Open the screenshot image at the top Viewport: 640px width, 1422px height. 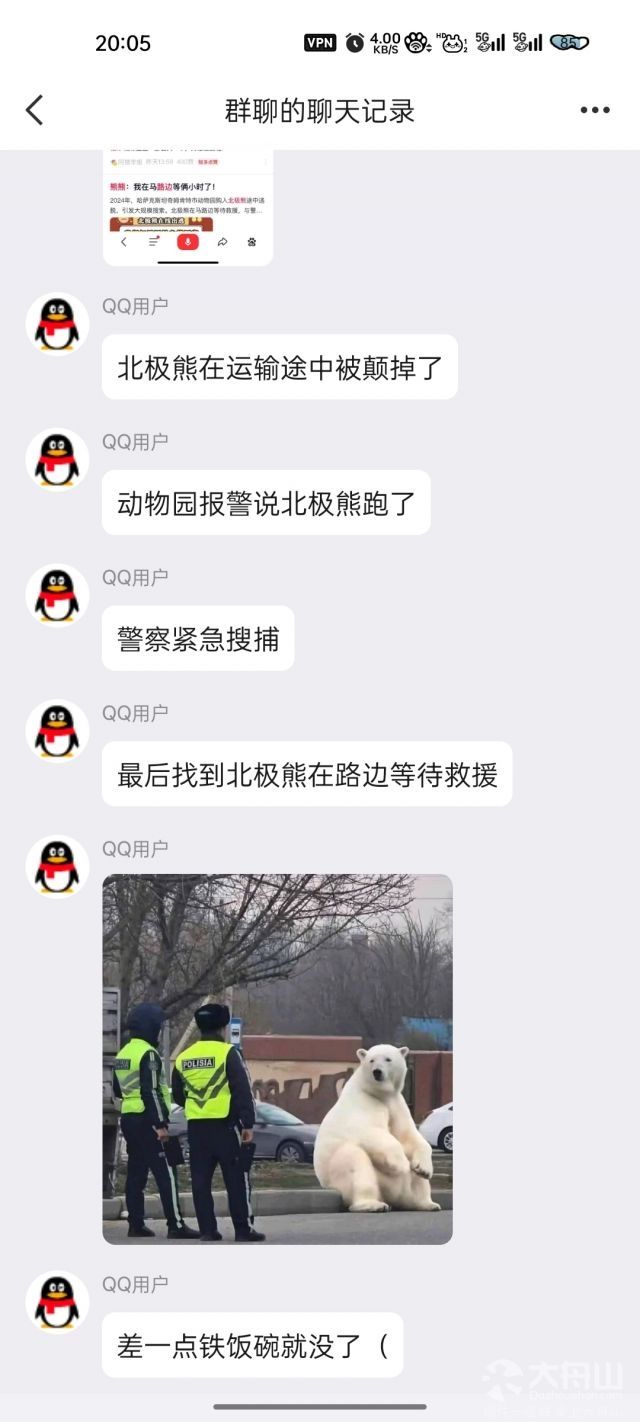(188, 208)
